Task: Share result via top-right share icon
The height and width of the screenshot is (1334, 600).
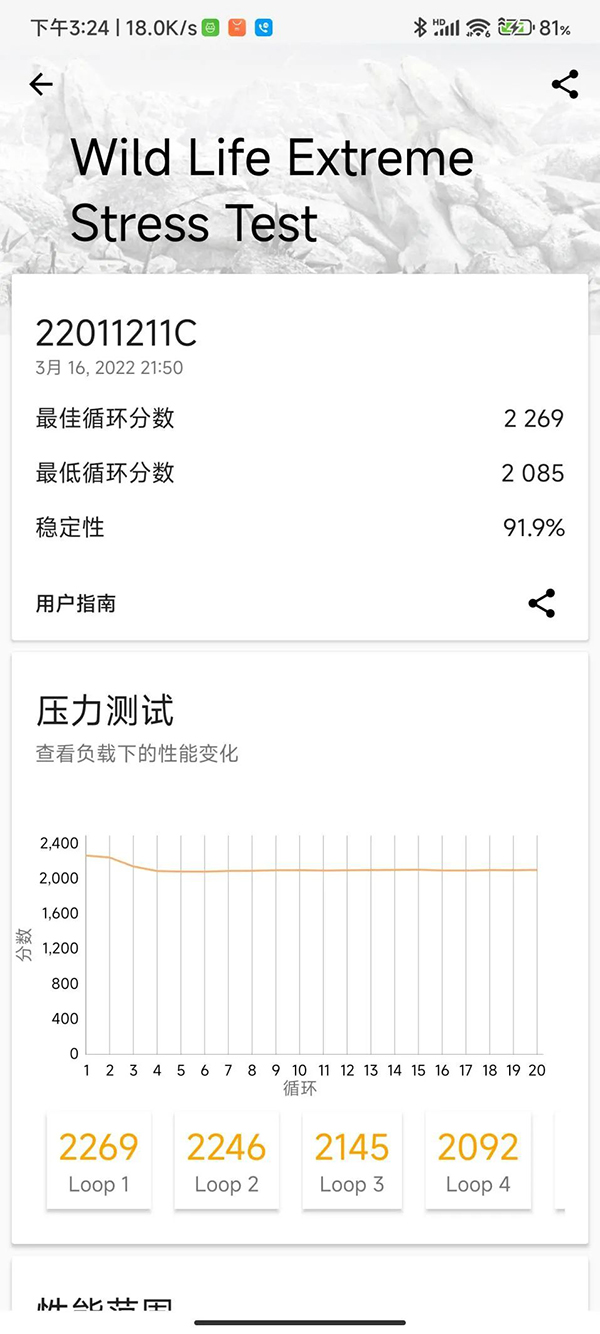Action: 565,85
